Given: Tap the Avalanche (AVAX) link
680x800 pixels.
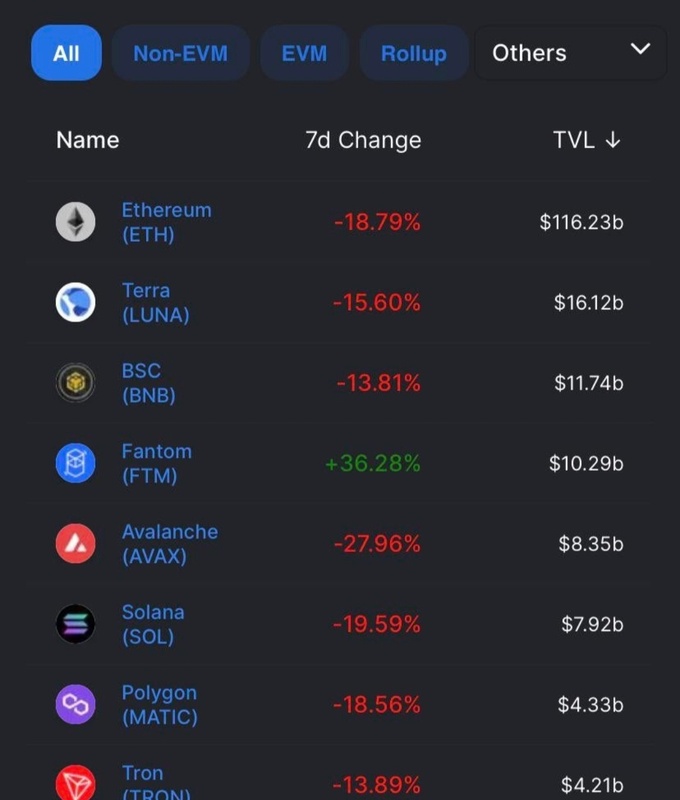Looking at the screenshot, I should (169, 544).
